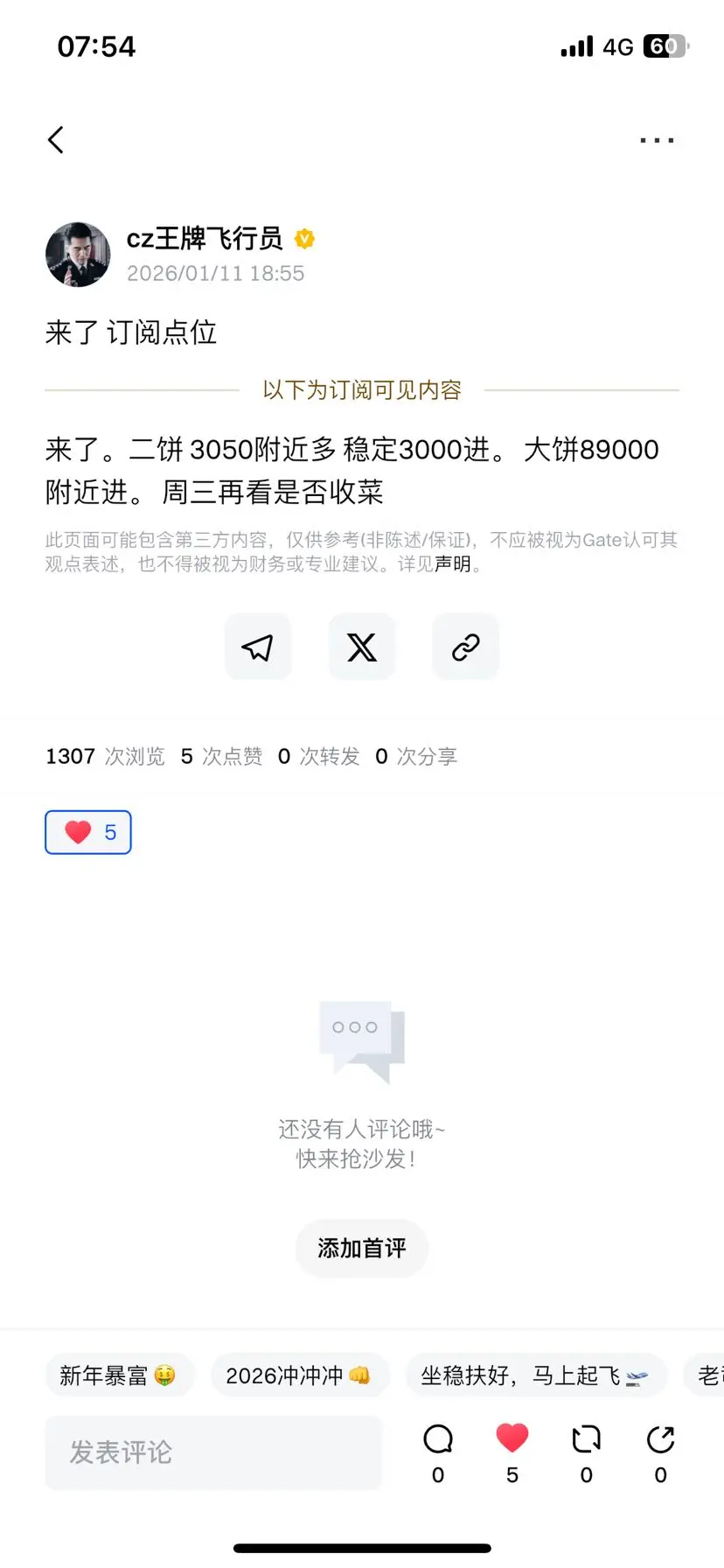Viewport: 724px width, 1568px height.
Task: Toggle like on the ❤️ 5 reaction pill
Action: pyautogui.click(x=87, y=832)
